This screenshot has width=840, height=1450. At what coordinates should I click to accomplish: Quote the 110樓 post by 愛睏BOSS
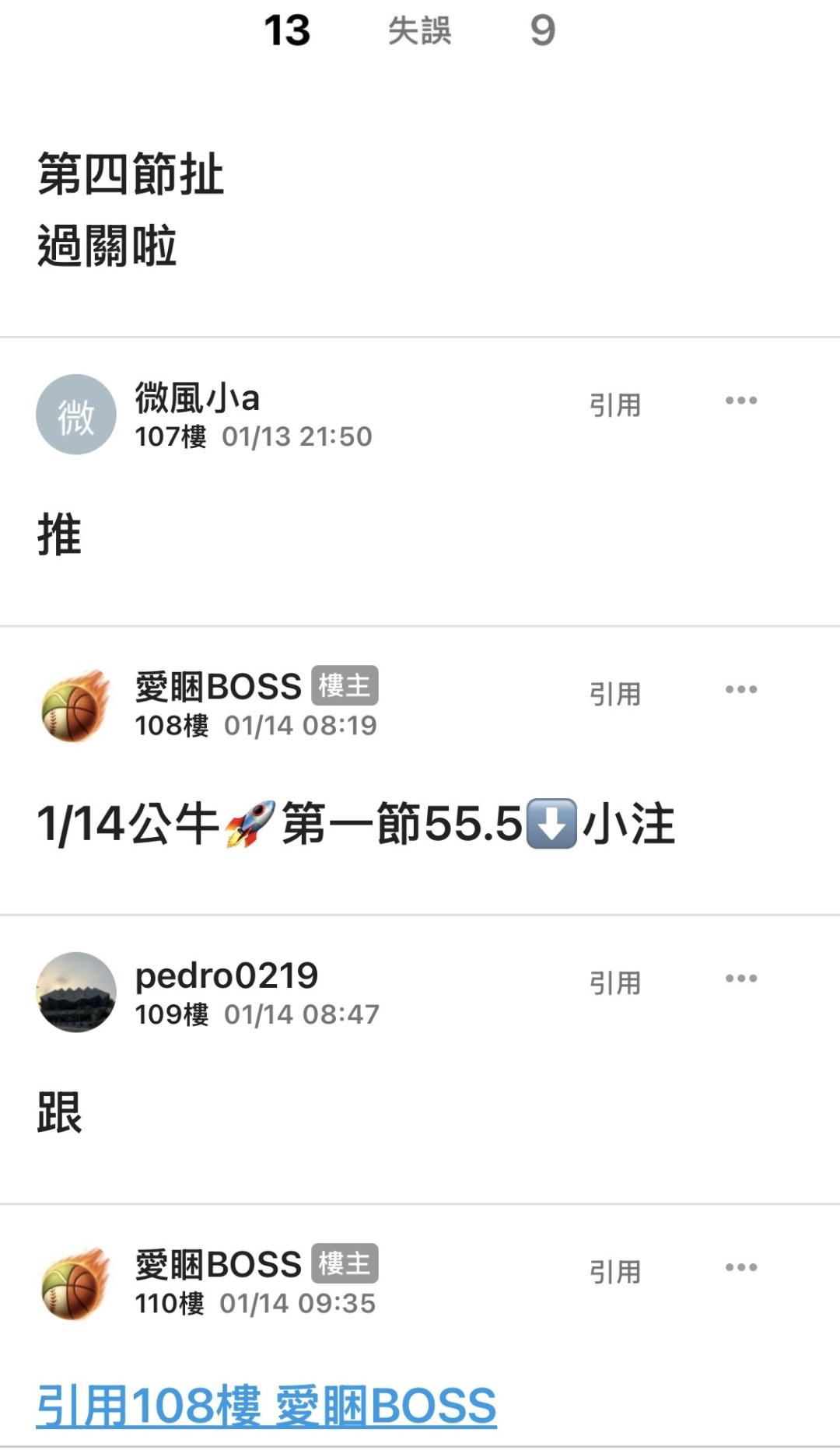614,1272
